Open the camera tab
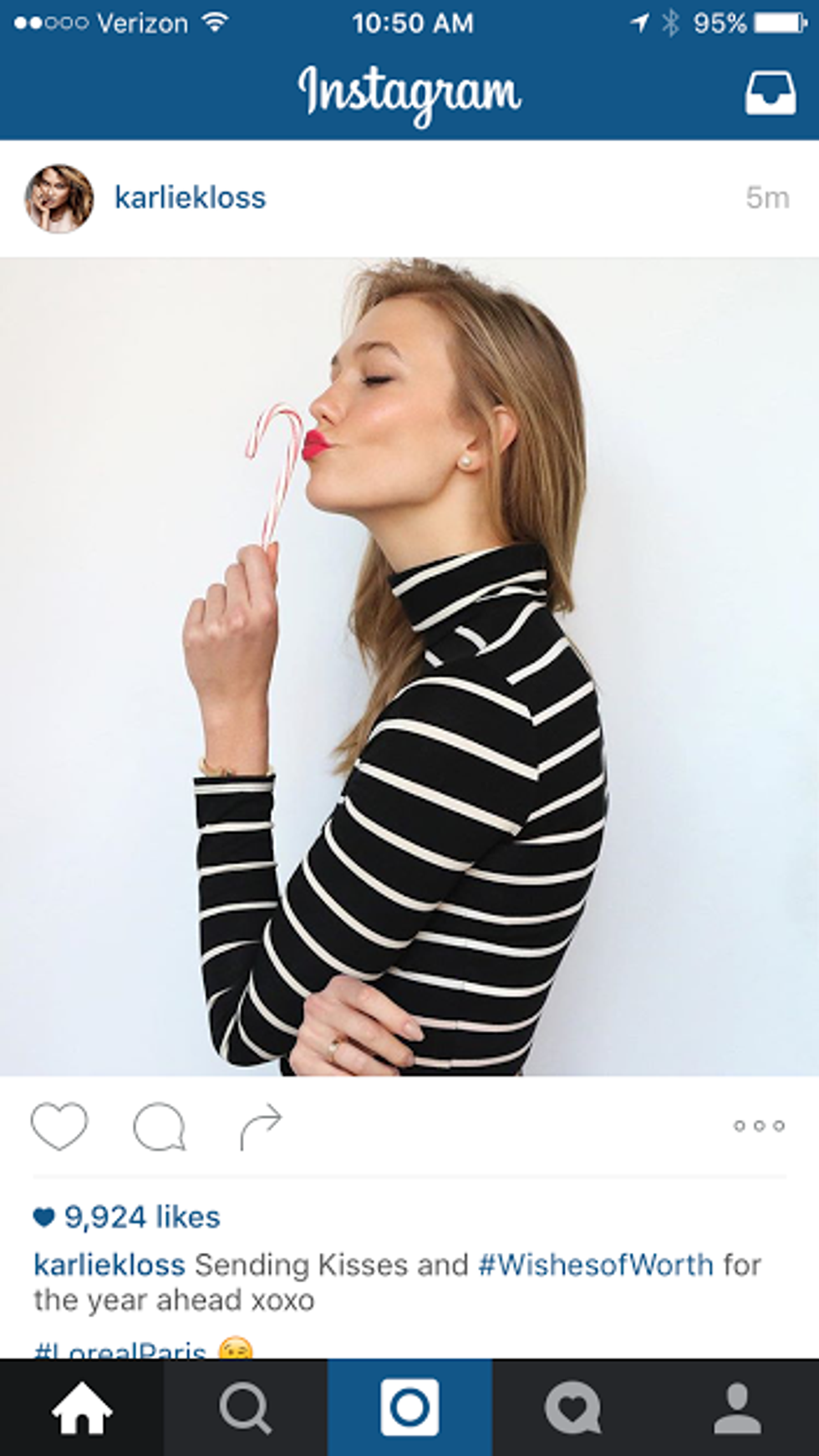 click(x=409, y=1408)
